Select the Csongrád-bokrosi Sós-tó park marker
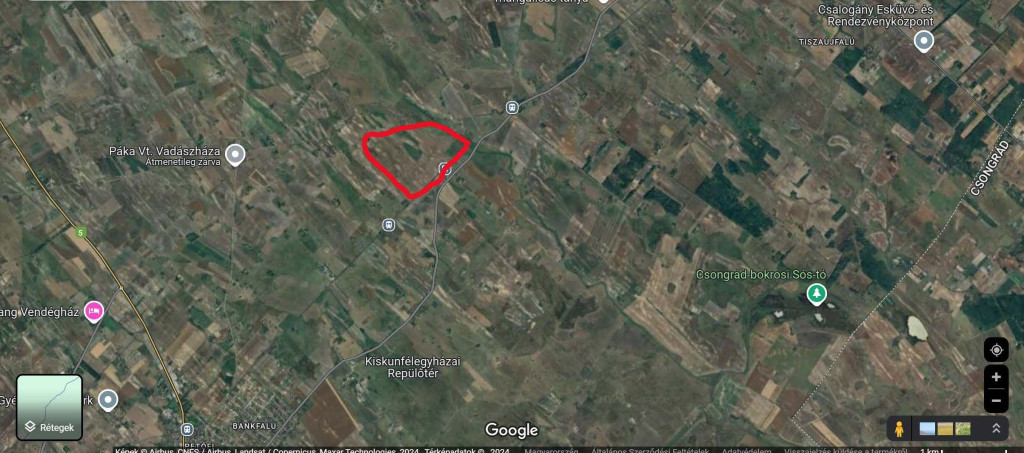 click(x=817, y=293)
